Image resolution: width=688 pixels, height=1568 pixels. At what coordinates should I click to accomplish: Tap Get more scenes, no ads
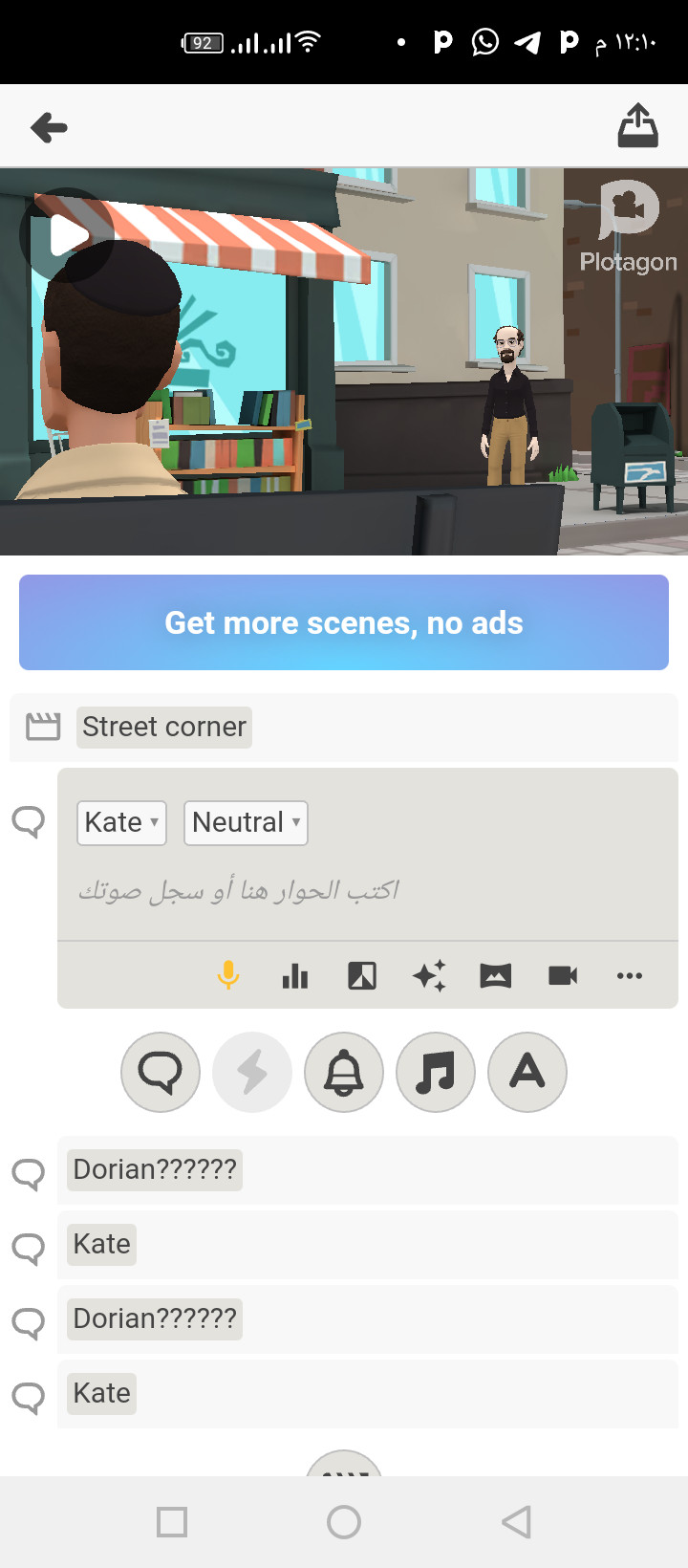[x=344, y=622]
